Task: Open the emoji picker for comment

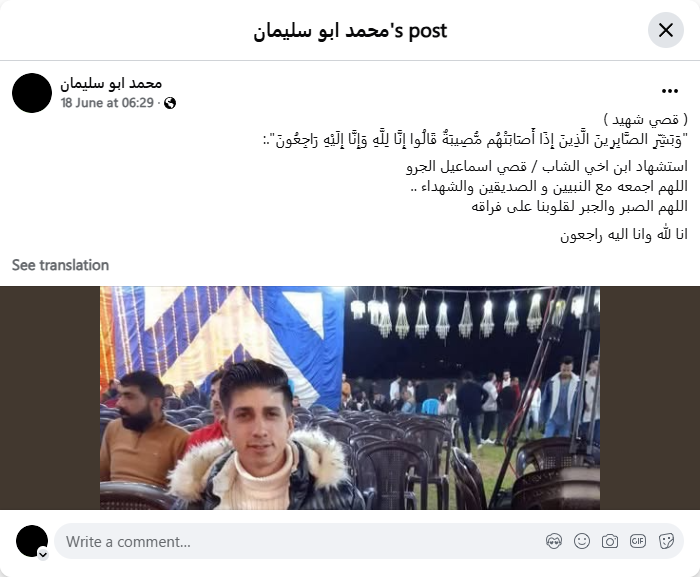Action: point(582,541)
